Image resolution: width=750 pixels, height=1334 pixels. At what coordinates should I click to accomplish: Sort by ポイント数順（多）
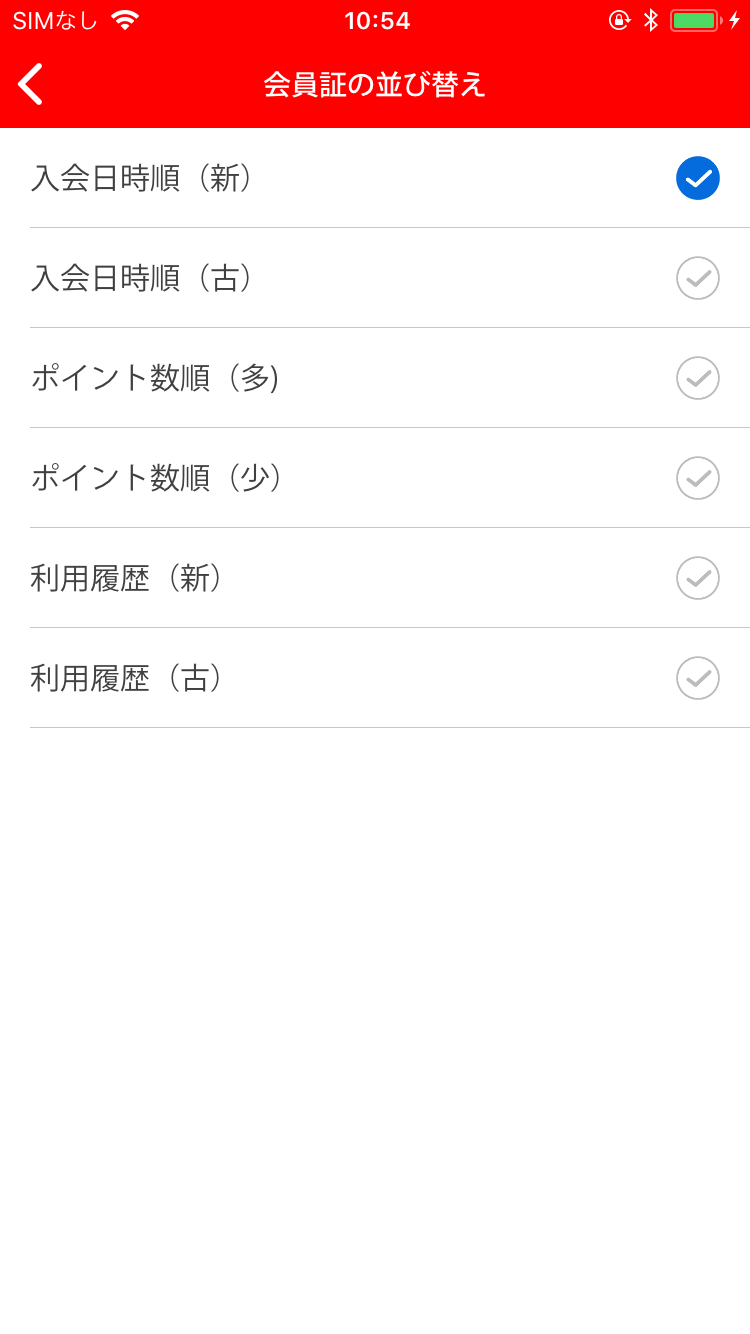click(x=375, y=378)
